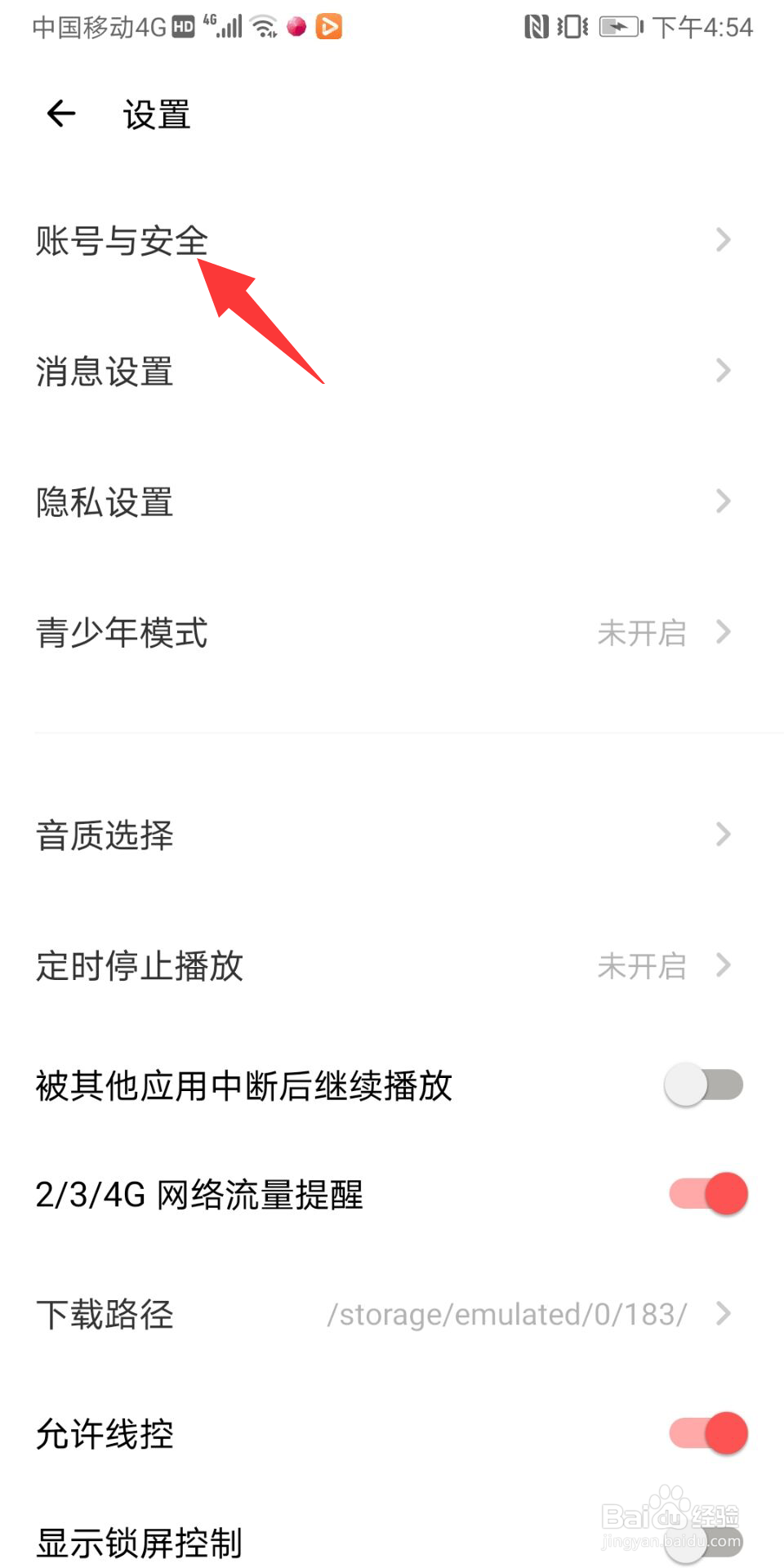
Task: Enable 被其他应用中断后继续播放 switch
Action: pyautogui.click(x=703, y=1085)
